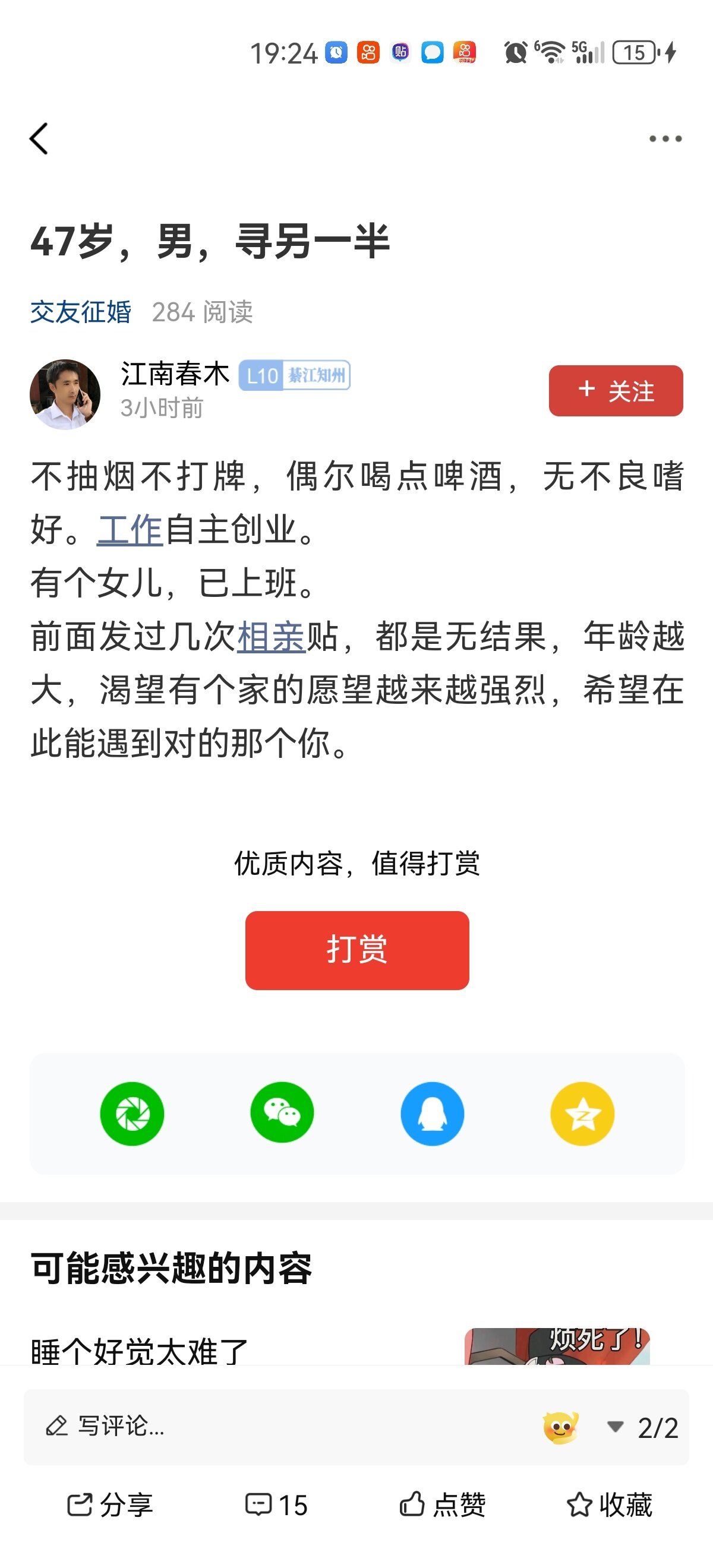
Task: Open recommended post 睡个好觉太难了
Action: click(140, 1352)
